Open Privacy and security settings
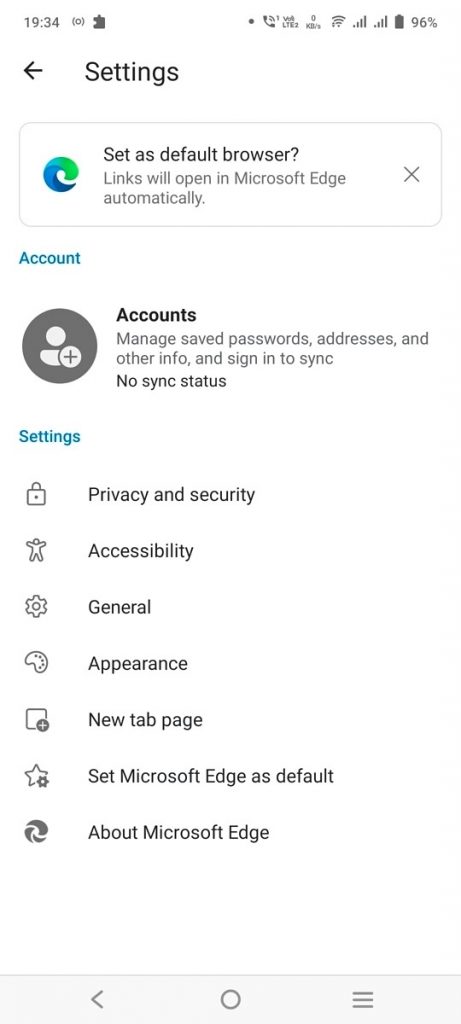The height and width of the screenshot is (1024, 461). [x=230, y=494]
